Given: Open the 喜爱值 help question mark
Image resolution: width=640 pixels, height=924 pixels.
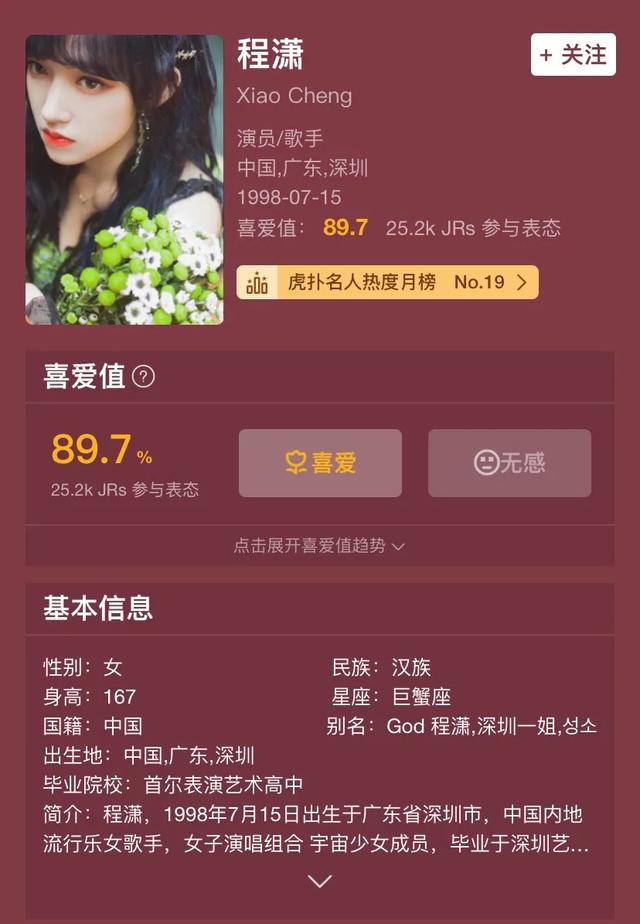Looking at the screenshot, I should (x=144, y=377).
